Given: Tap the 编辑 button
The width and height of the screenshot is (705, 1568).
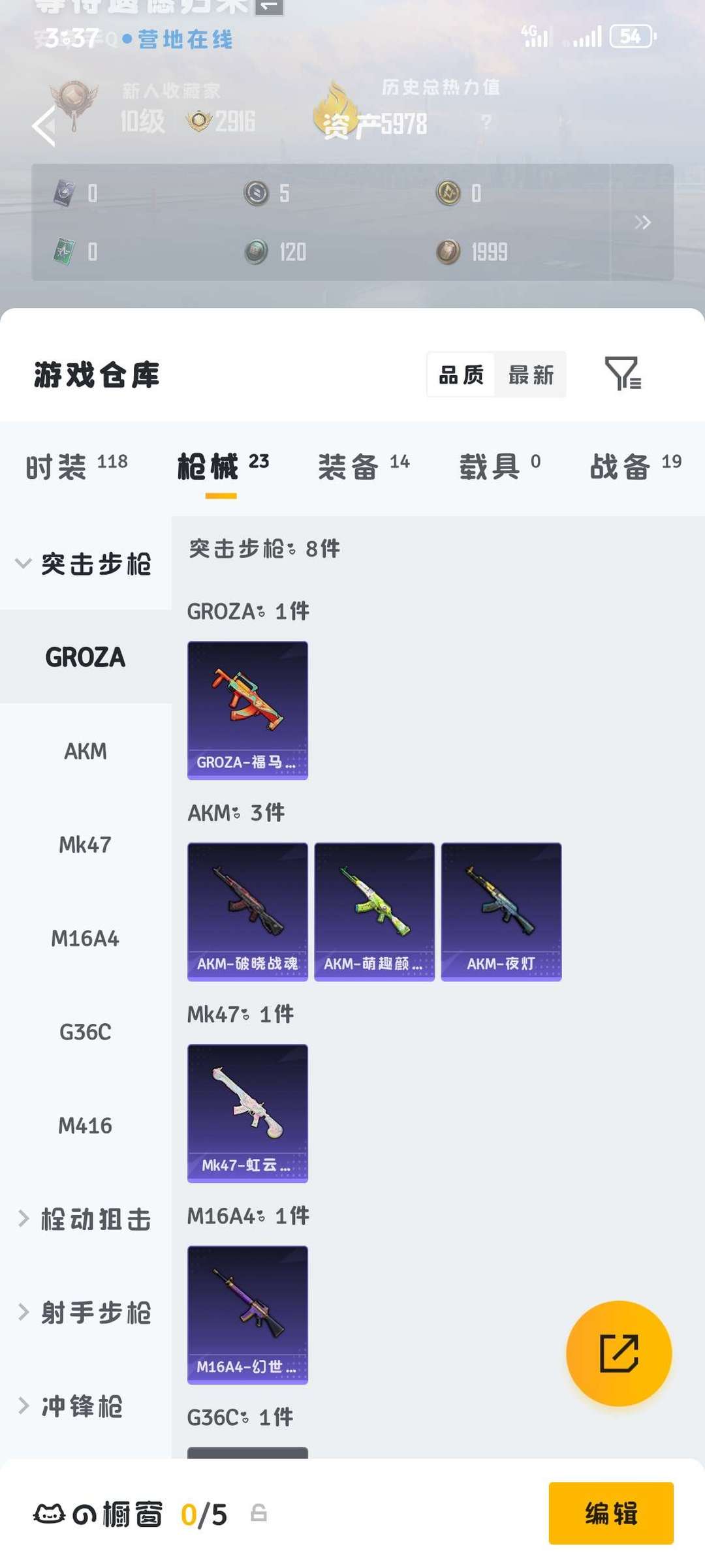Looking at the screenshot, I should click(610, 1513).
